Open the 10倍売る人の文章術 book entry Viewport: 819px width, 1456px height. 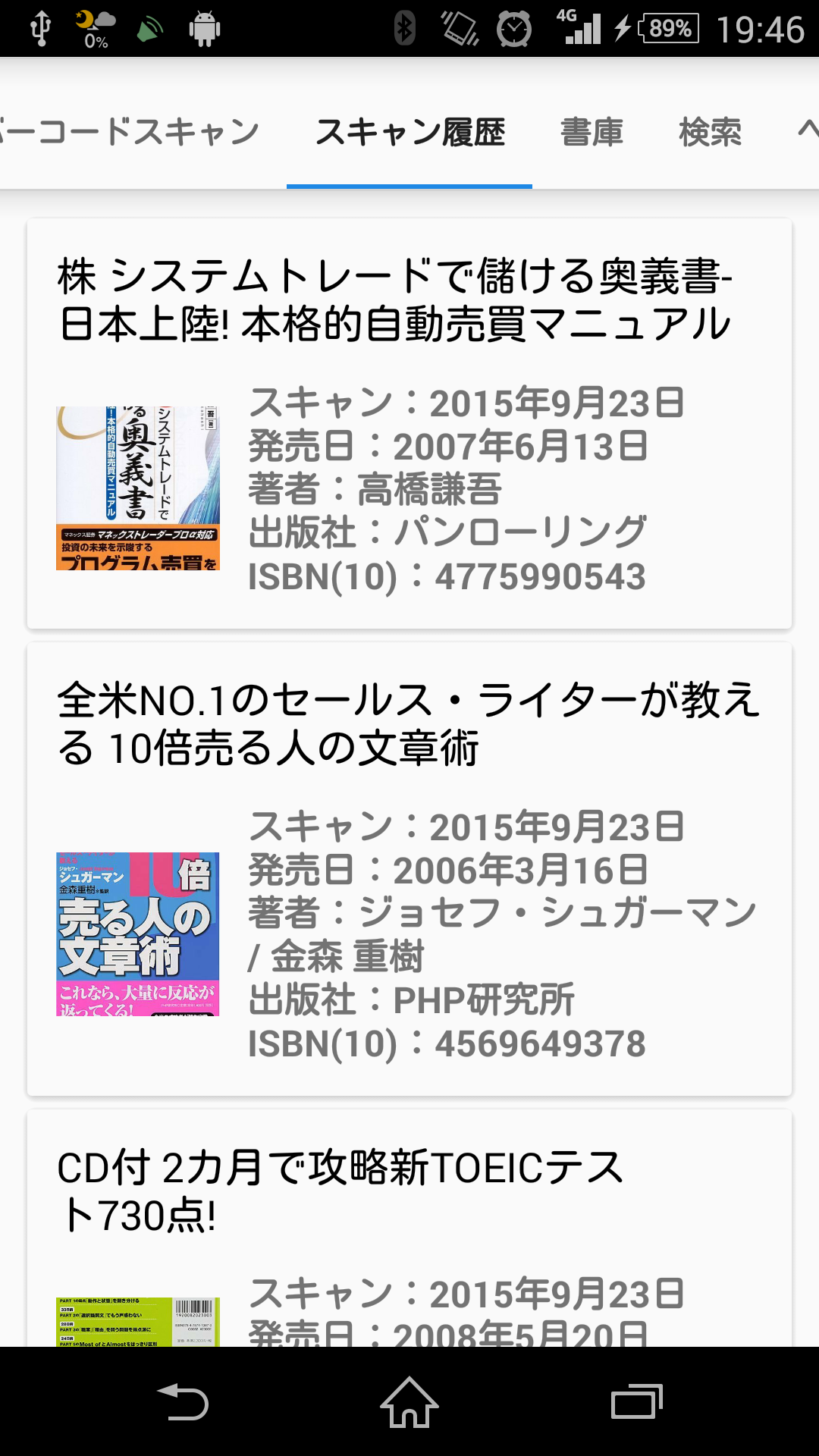[409, 872]
